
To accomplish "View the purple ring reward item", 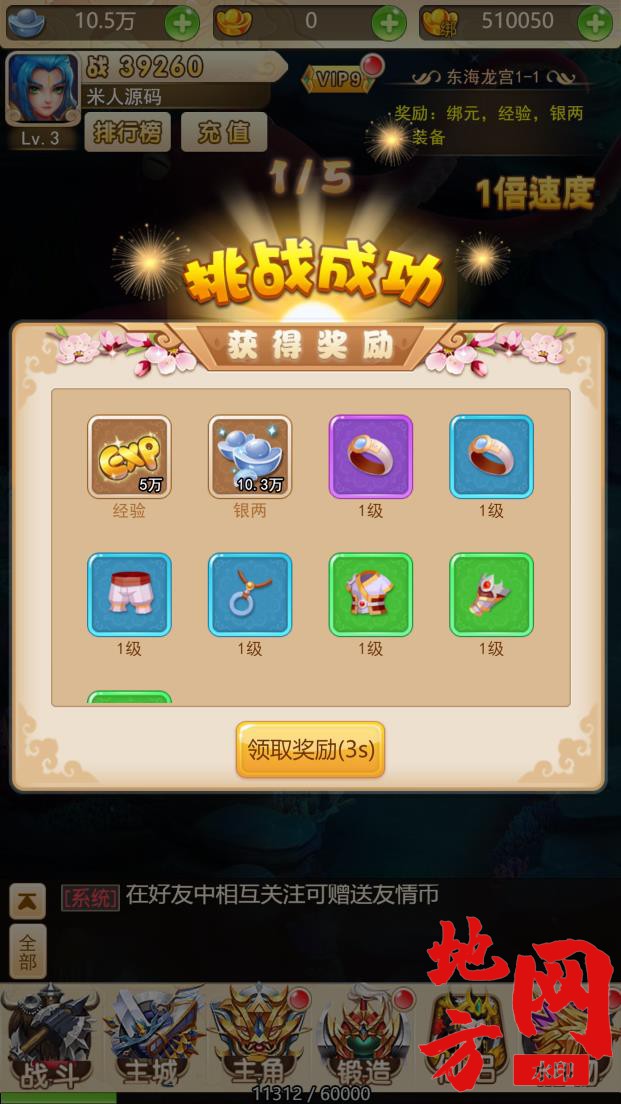I will tap(371, 456).
